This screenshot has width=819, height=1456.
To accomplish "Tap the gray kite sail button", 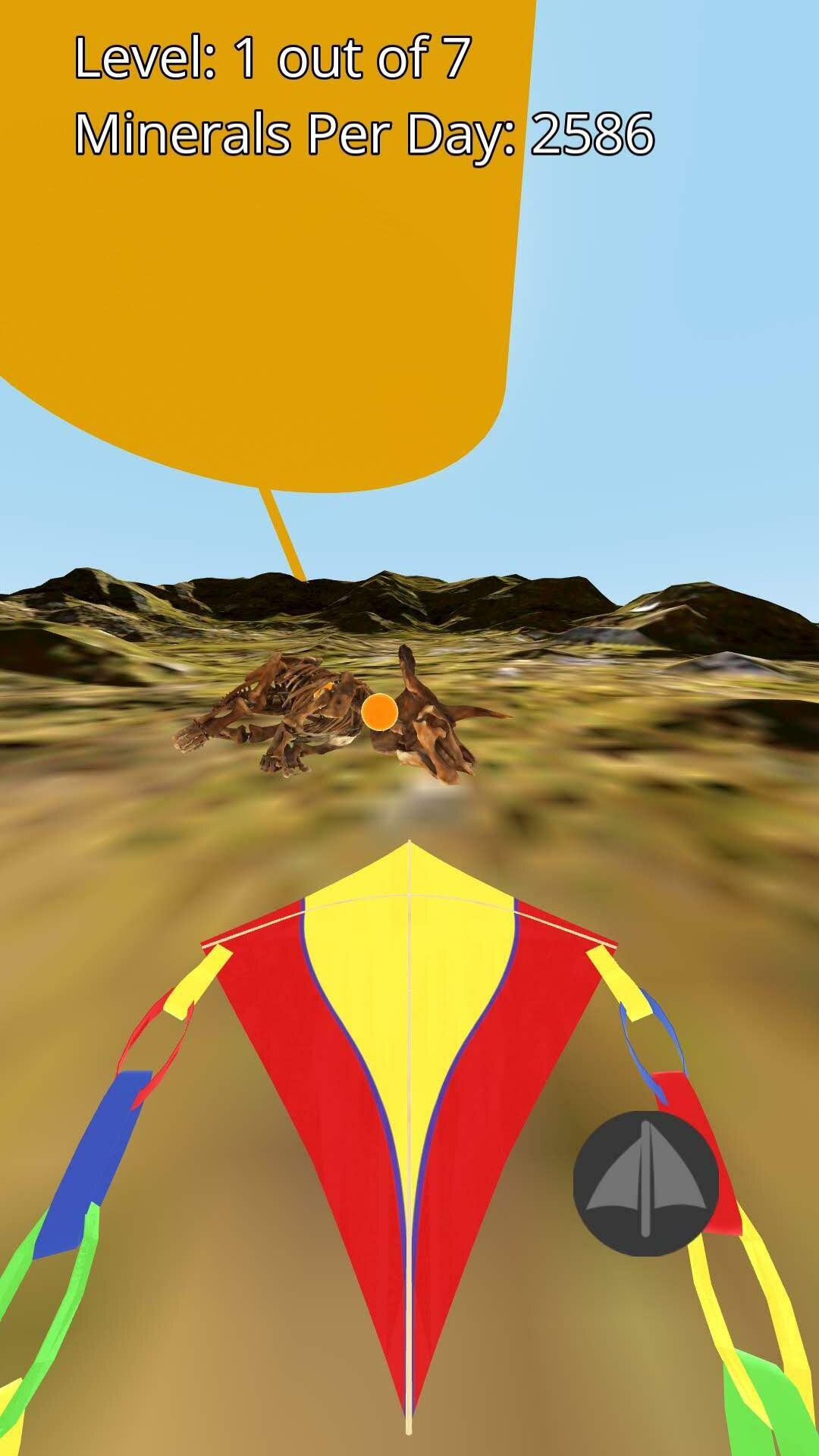I will [645, 1183].
